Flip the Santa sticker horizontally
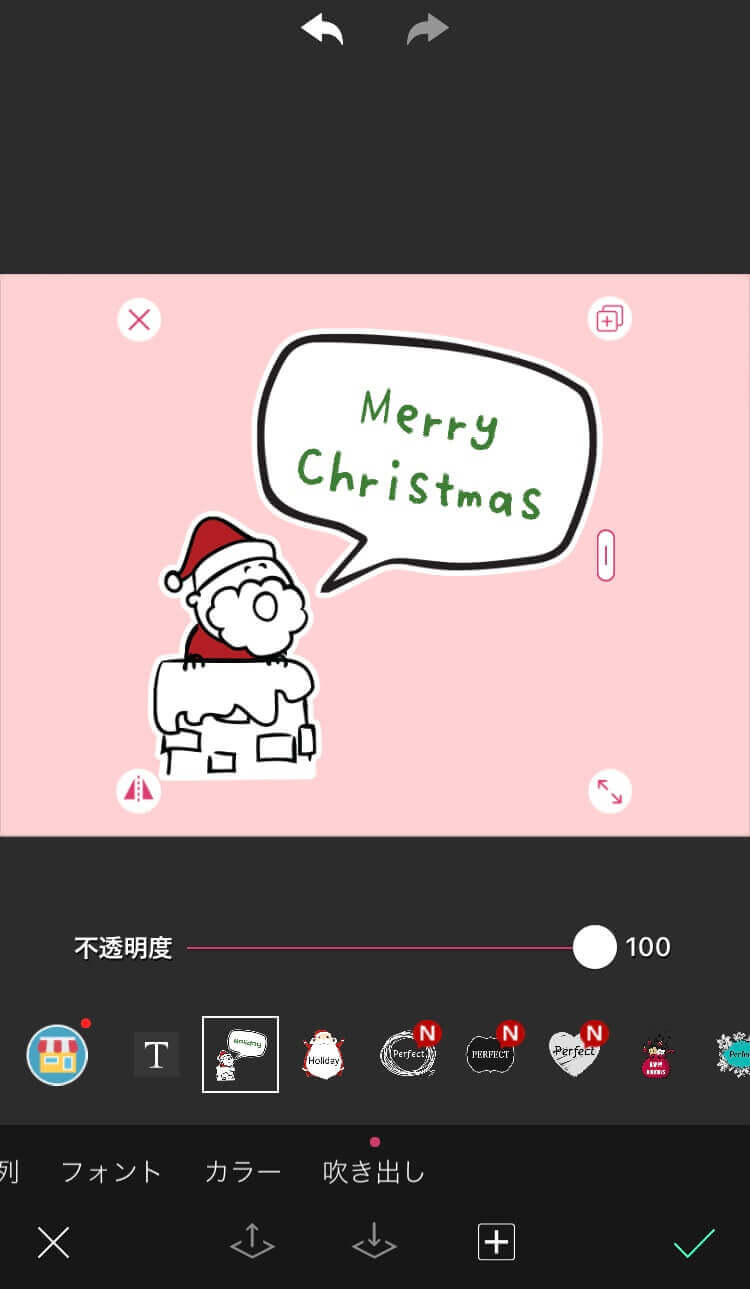The width and height of the screenshot is (750, 1289). click(x=139, y=790)
